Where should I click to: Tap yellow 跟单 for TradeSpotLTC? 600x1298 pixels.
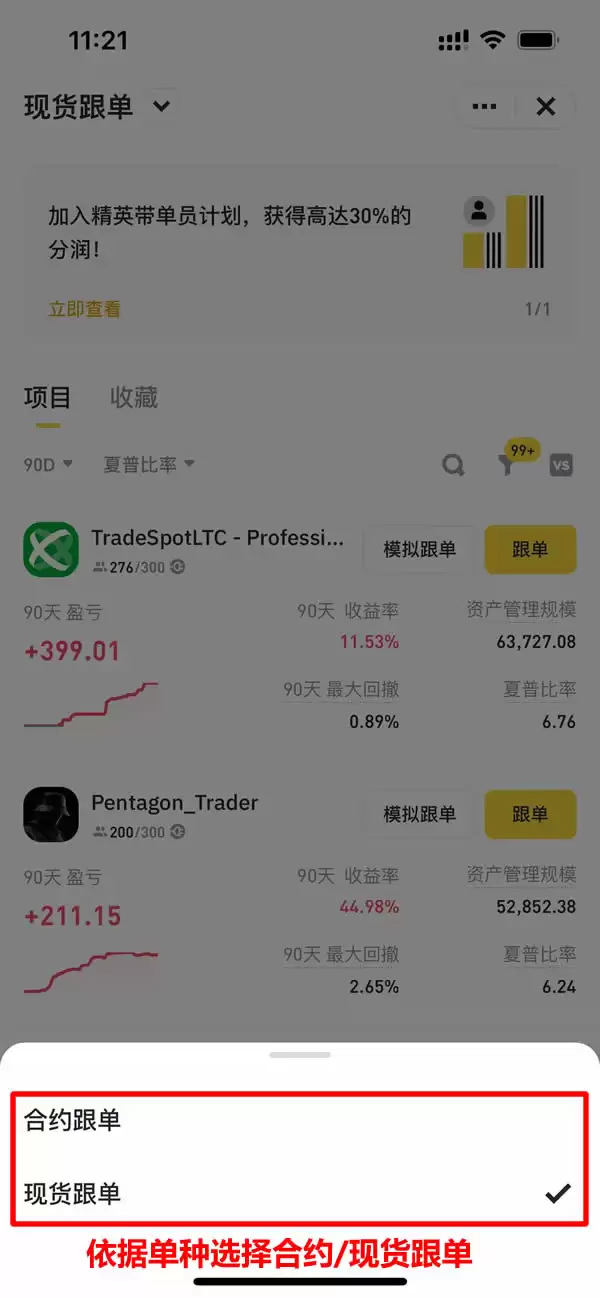coord(530,549)
